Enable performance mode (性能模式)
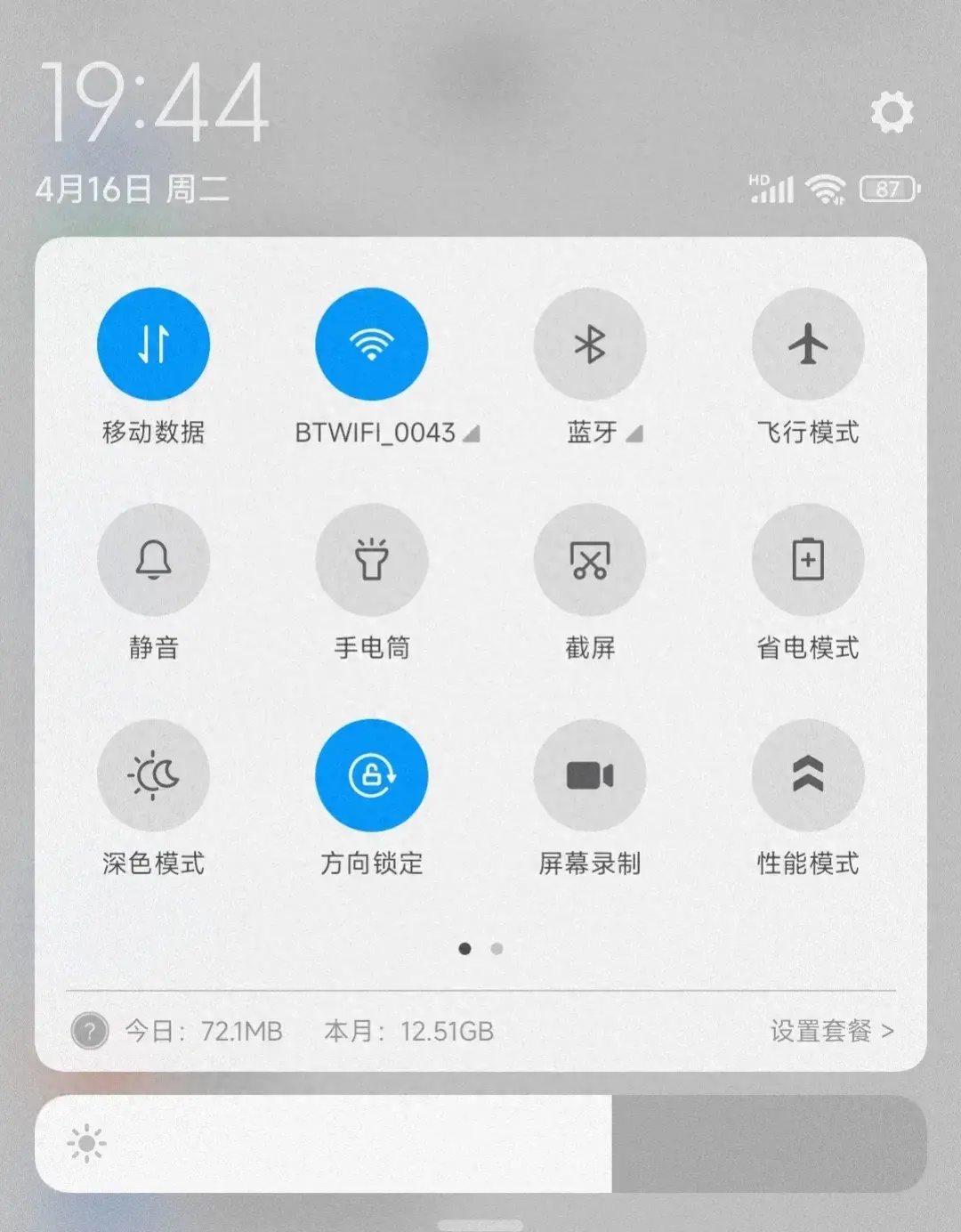Viewport: 961px width, 1232px height. point(807,775)
